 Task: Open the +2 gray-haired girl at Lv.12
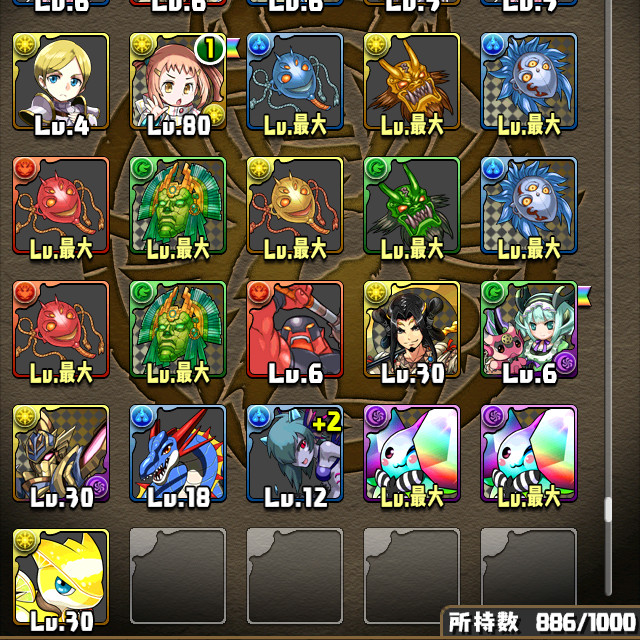point(294,453)
